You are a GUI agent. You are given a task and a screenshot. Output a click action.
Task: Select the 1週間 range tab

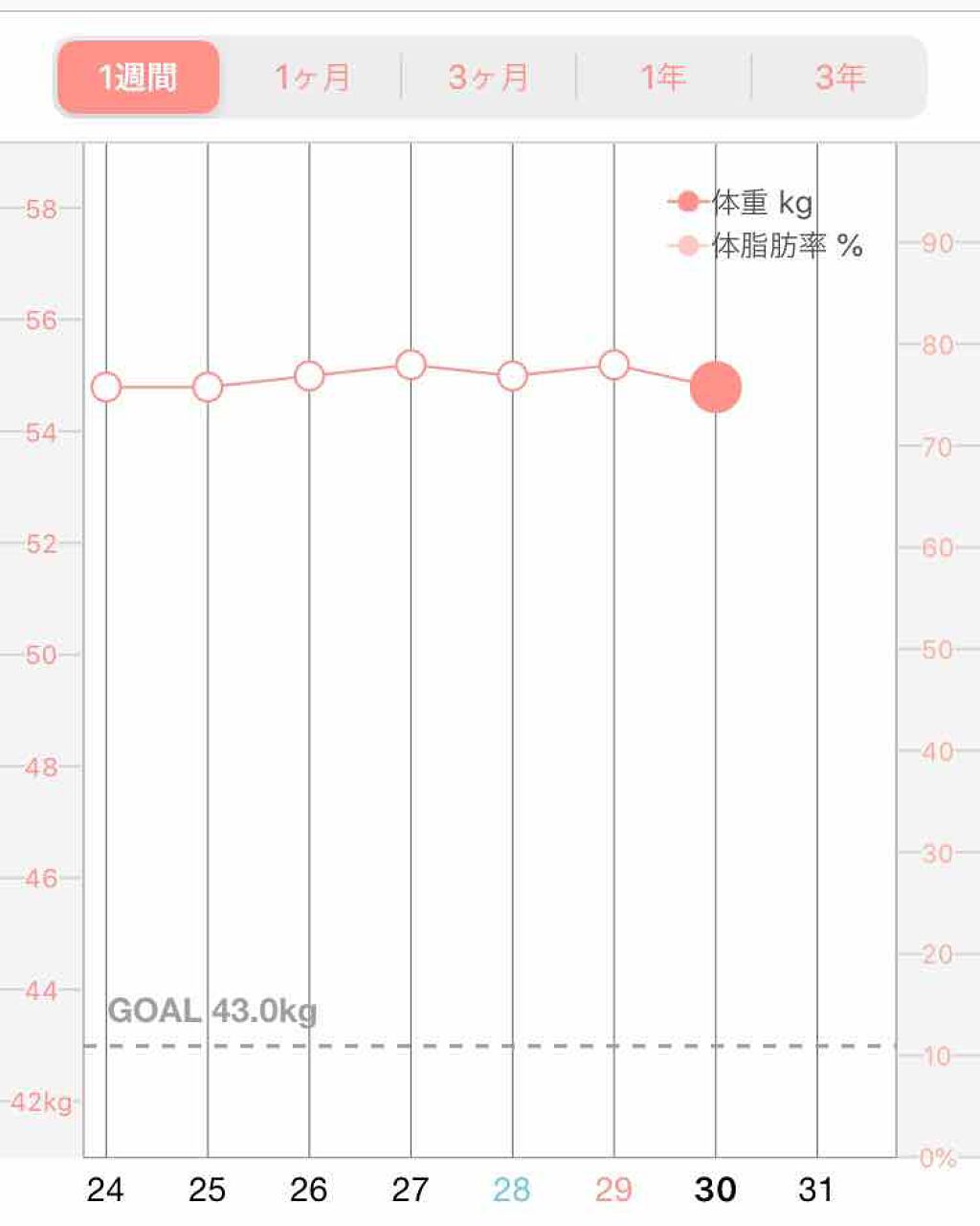(139, 77)
